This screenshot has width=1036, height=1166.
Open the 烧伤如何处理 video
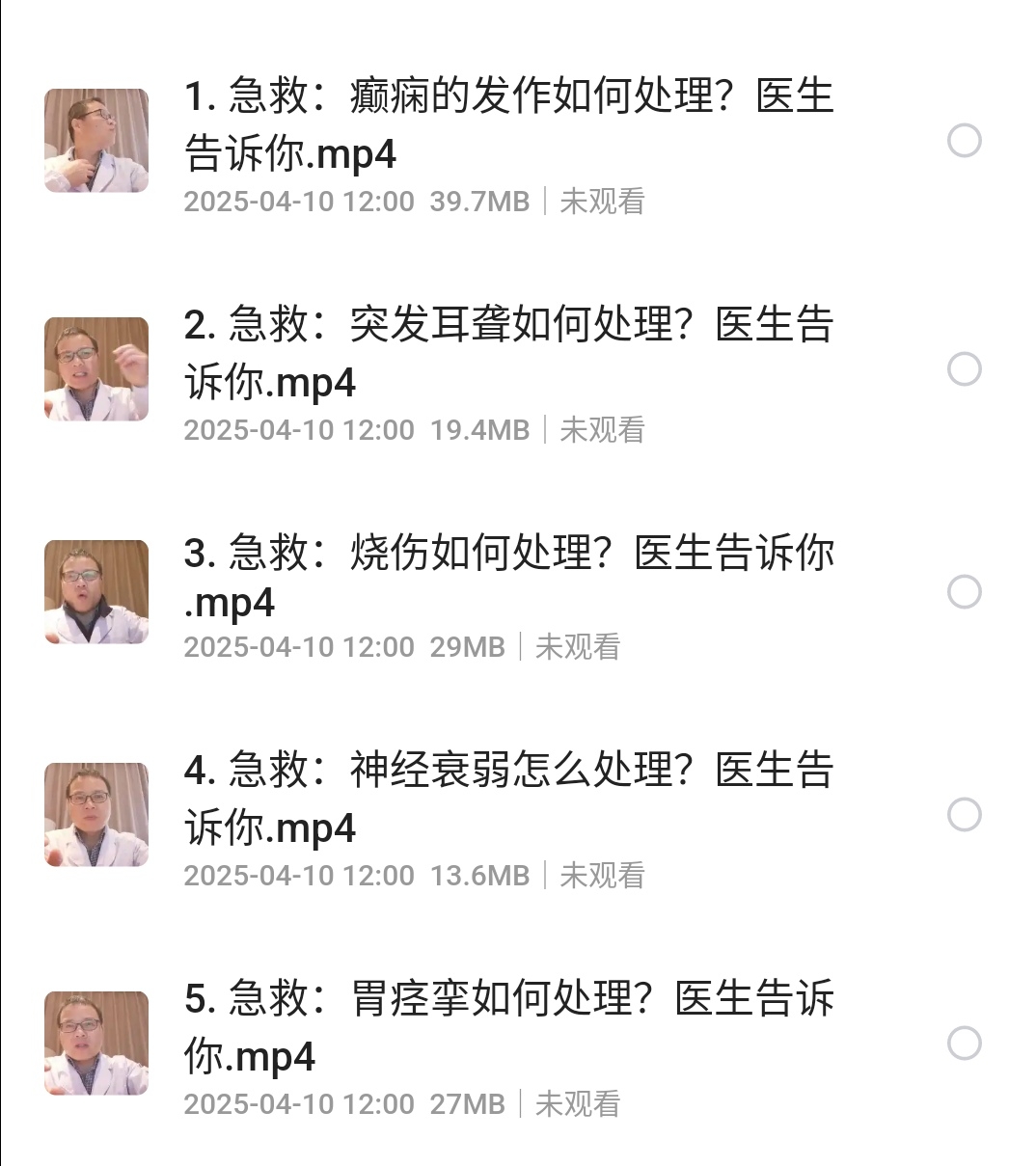point(508,576)
